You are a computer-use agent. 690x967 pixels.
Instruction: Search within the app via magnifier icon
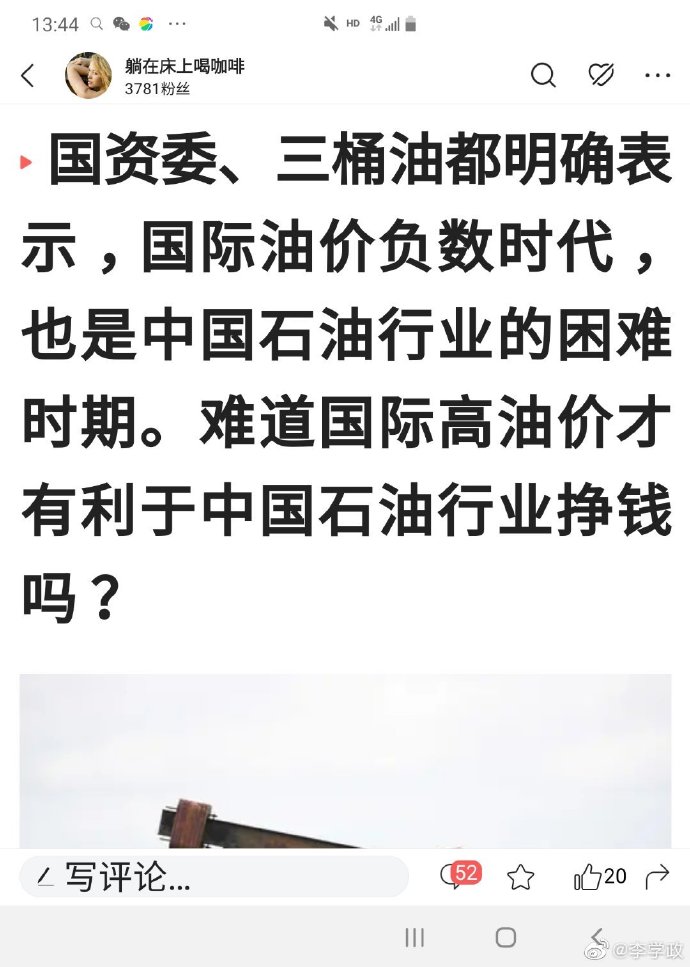(x=543, y=75)
